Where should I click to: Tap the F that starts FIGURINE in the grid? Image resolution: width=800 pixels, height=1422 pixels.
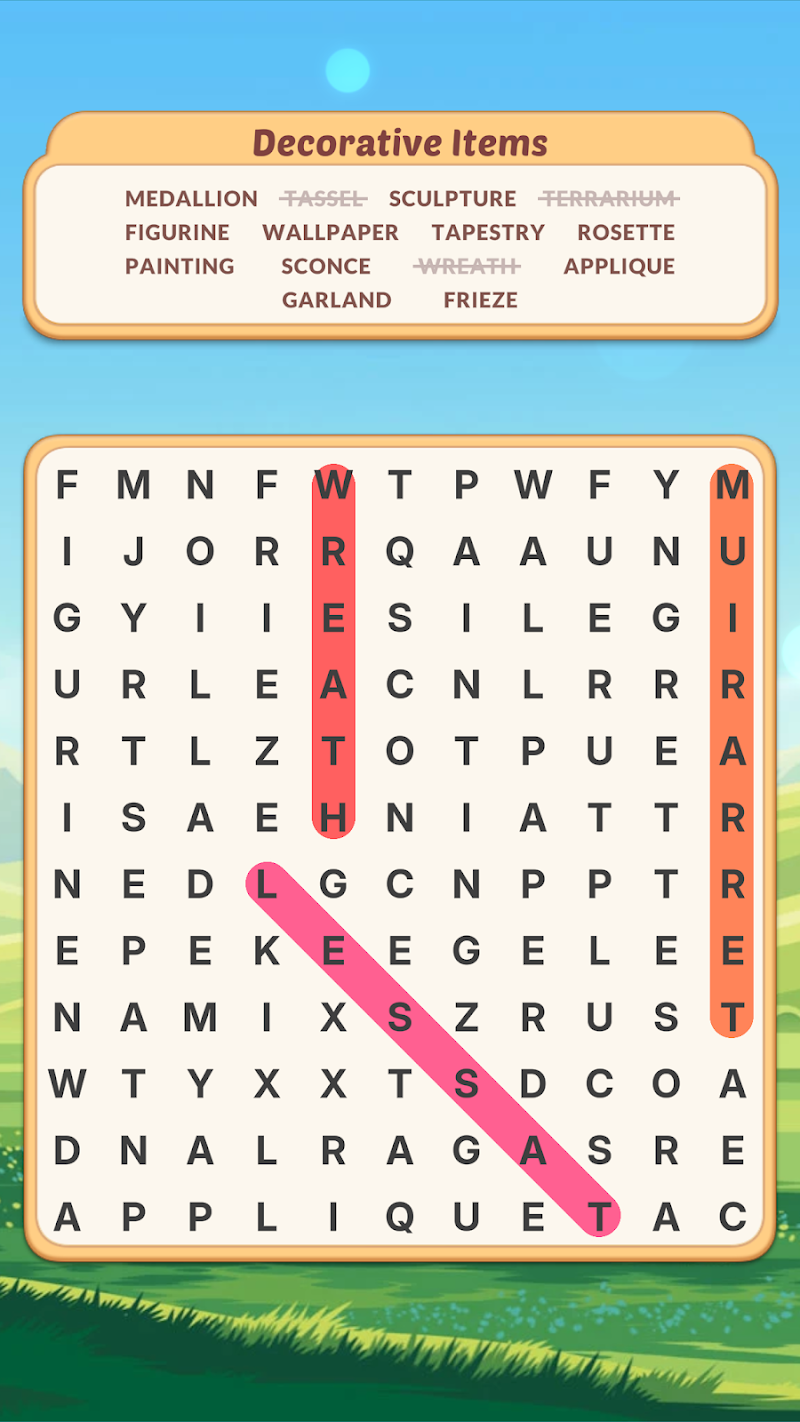tap(67, 485)
